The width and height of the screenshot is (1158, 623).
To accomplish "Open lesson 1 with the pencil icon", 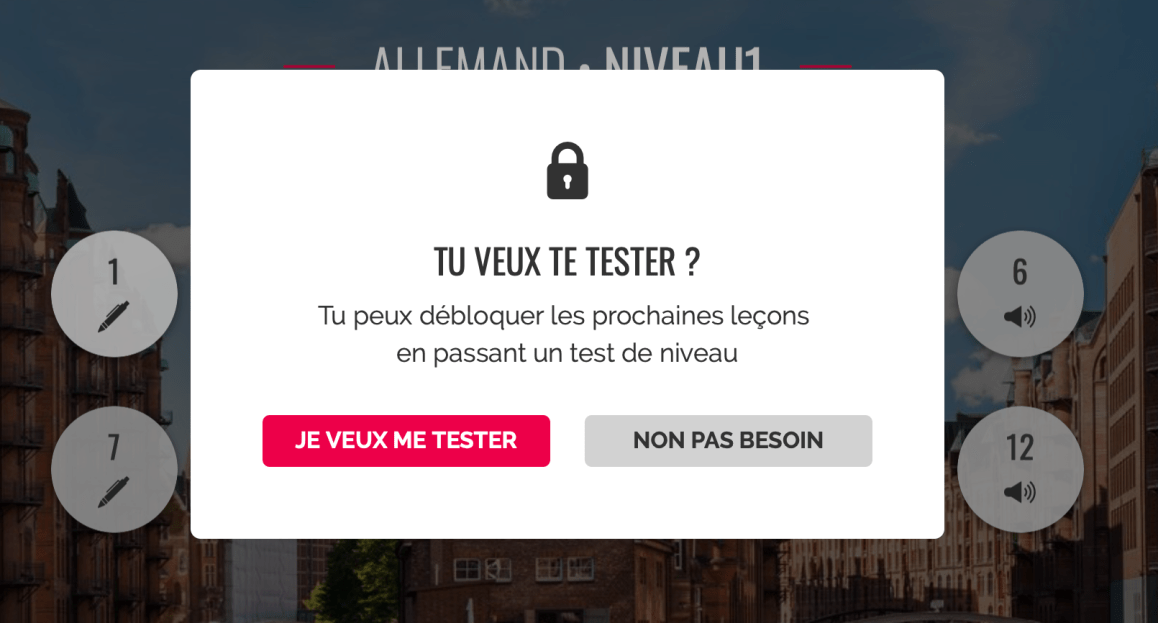I will click(x=114, y=294).
